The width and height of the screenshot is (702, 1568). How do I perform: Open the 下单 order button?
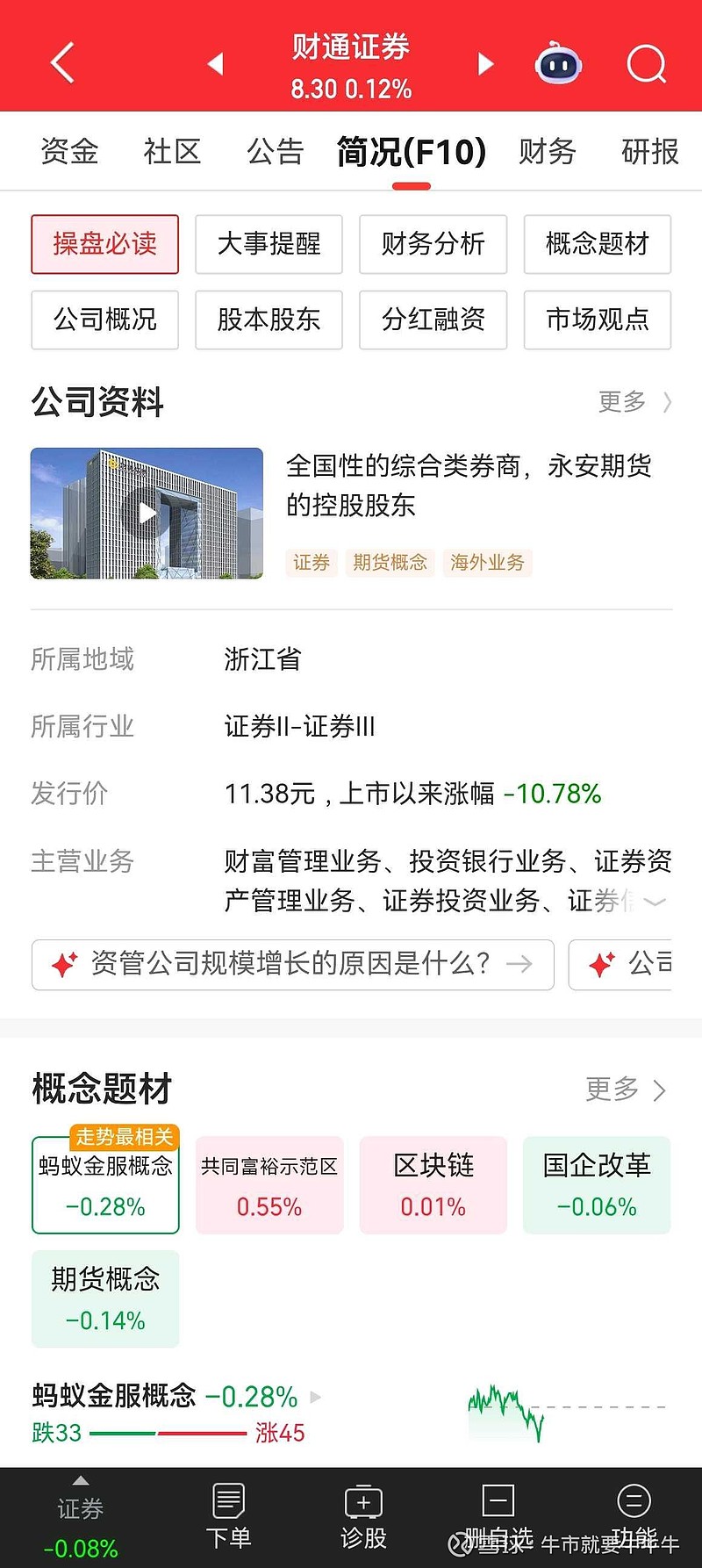[x=228, y=1517]
